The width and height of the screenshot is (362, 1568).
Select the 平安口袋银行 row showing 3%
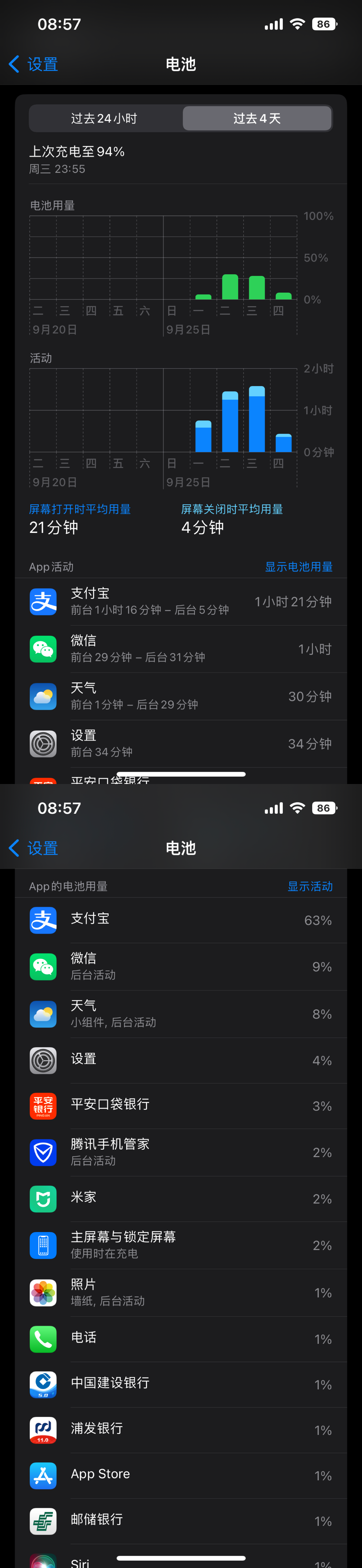coord(181,1106)
